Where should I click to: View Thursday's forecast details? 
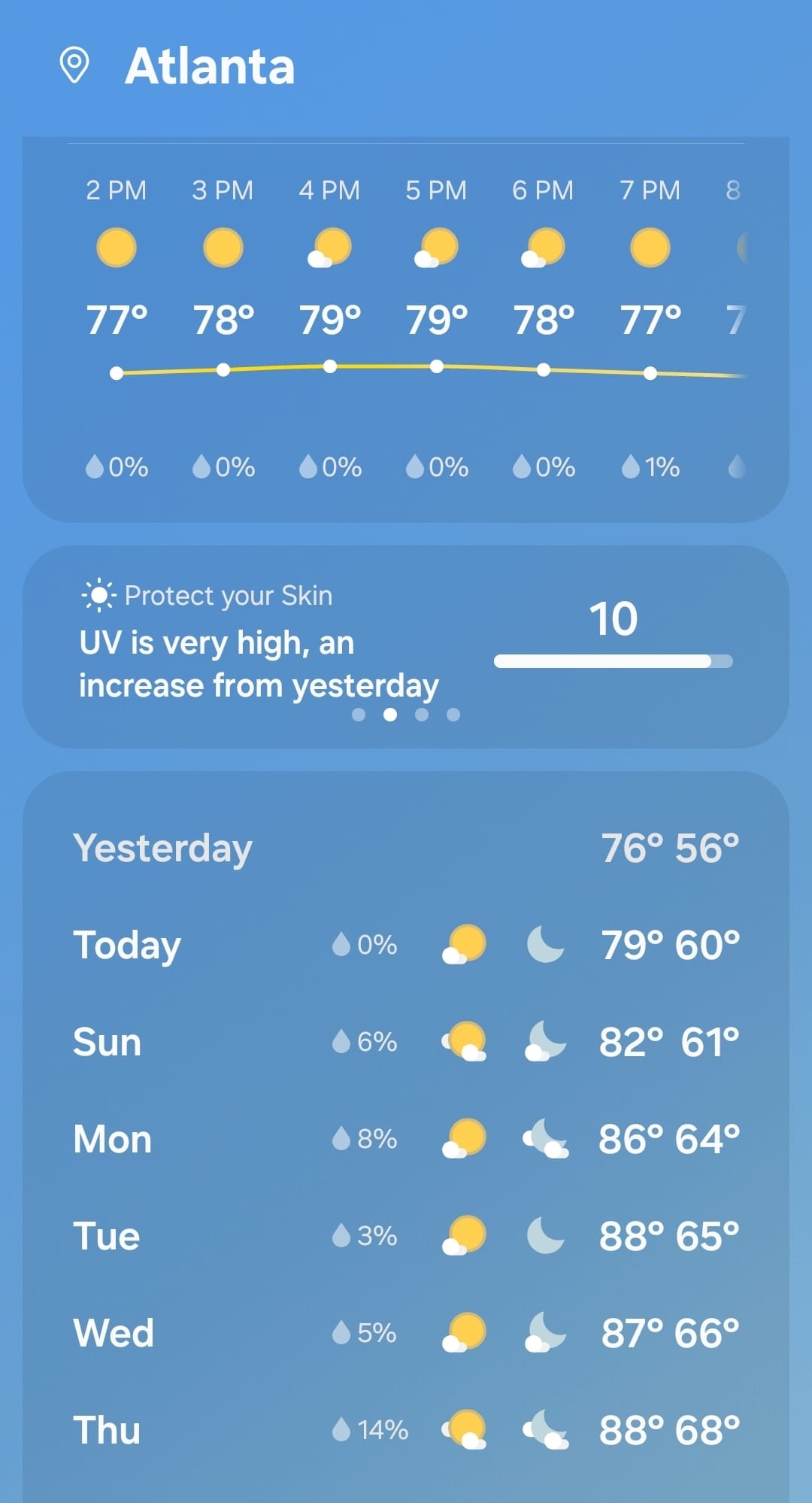[406, 1429]
